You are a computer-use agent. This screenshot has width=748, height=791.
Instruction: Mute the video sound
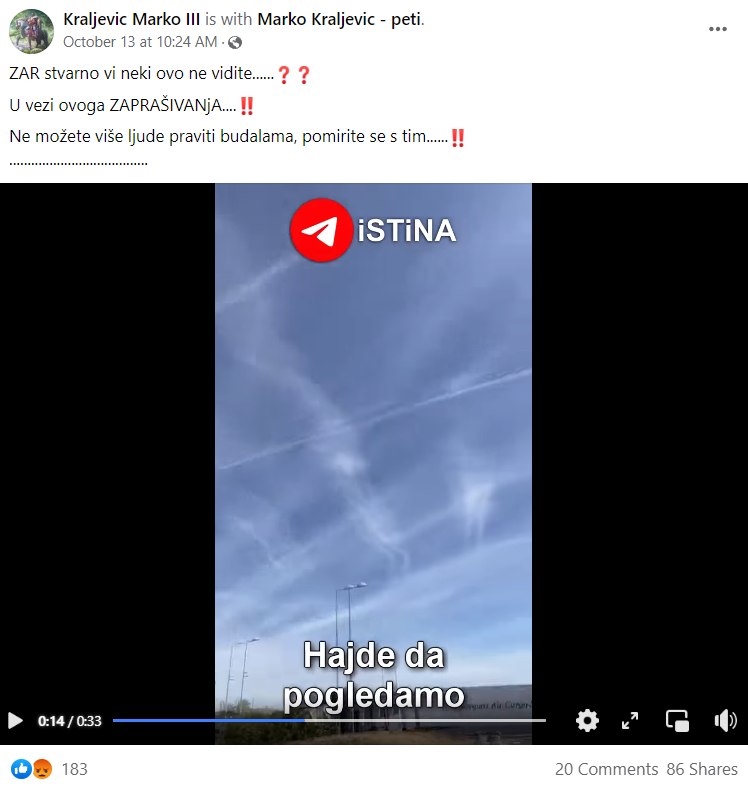(x=725, y=720)
